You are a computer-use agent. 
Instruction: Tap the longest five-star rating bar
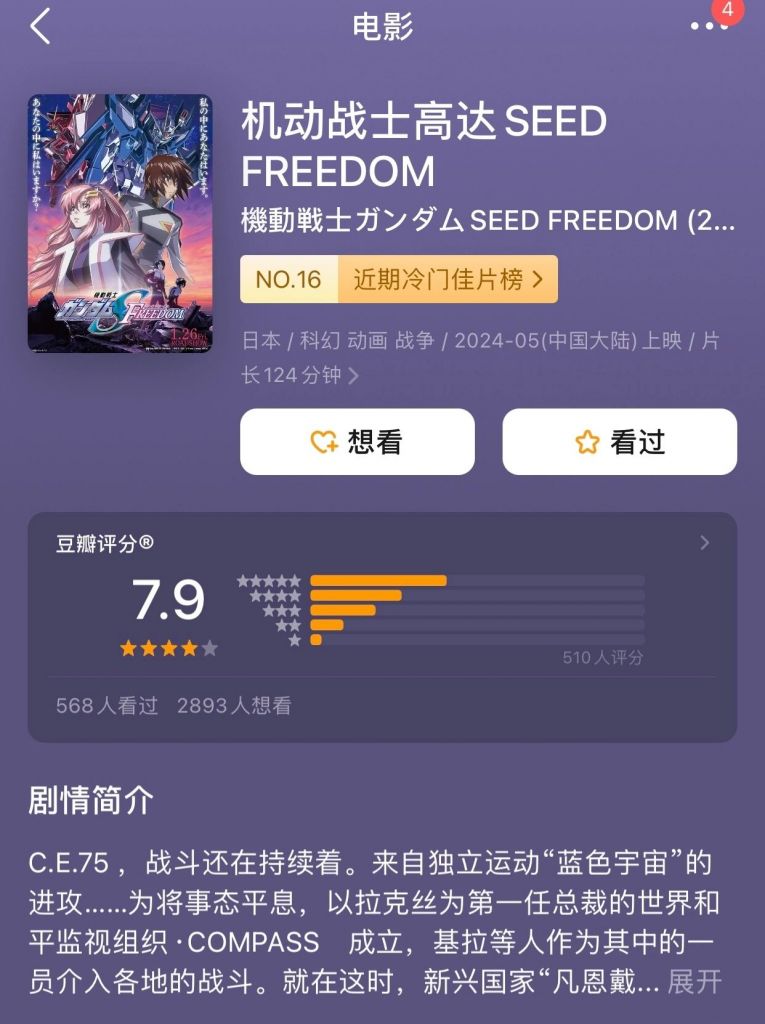(380, 578)
